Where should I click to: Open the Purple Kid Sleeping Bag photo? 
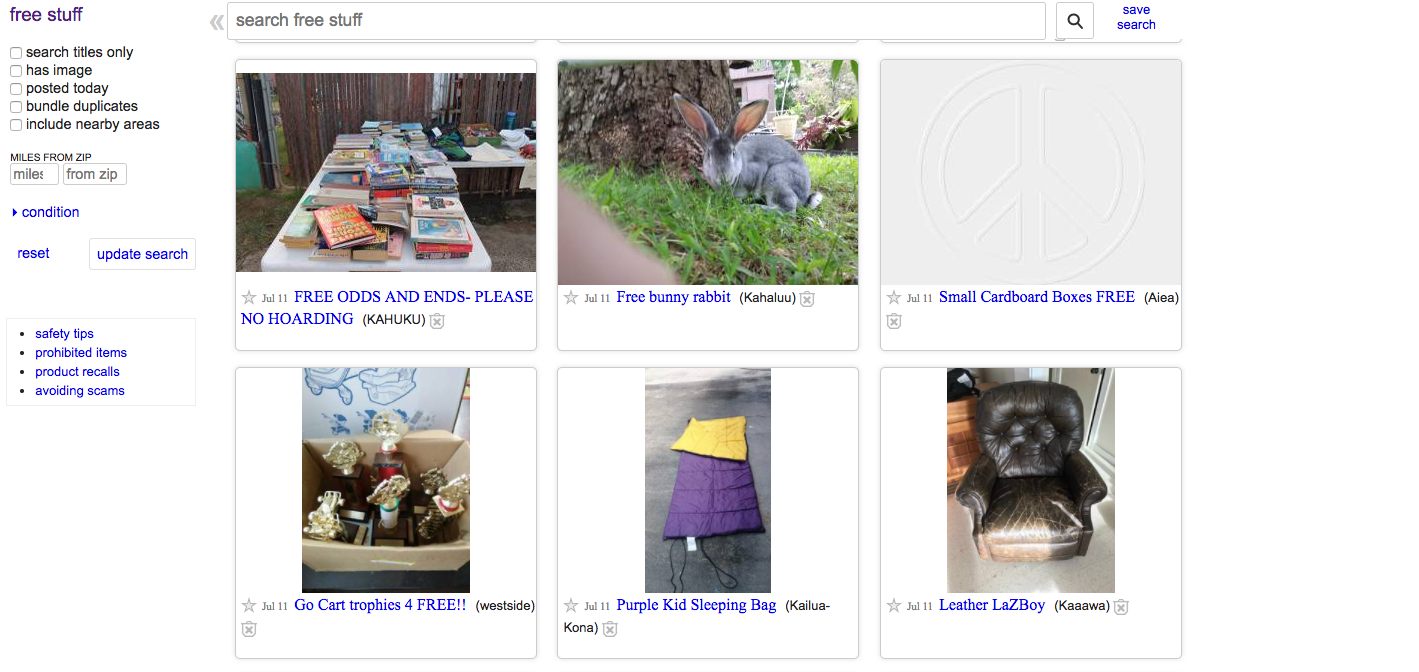(x=707, y=480)
